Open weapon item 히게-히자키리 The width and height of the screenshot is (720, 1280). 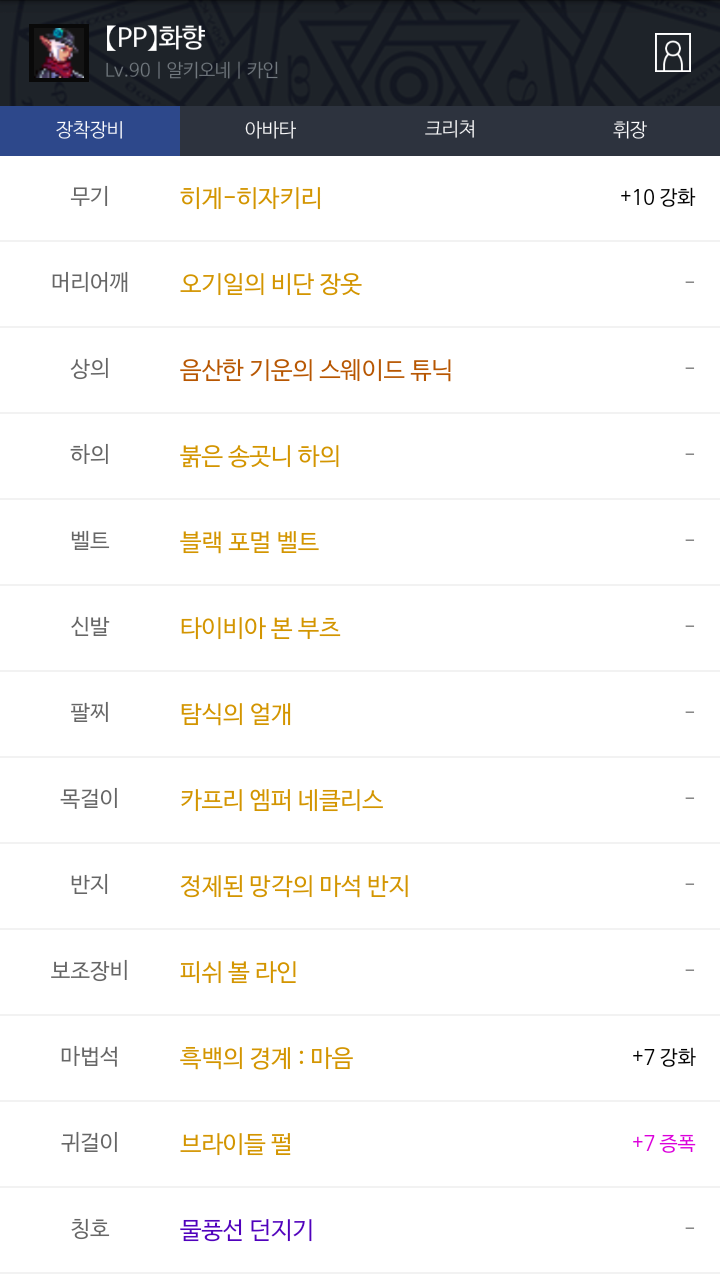click(251, 197)
